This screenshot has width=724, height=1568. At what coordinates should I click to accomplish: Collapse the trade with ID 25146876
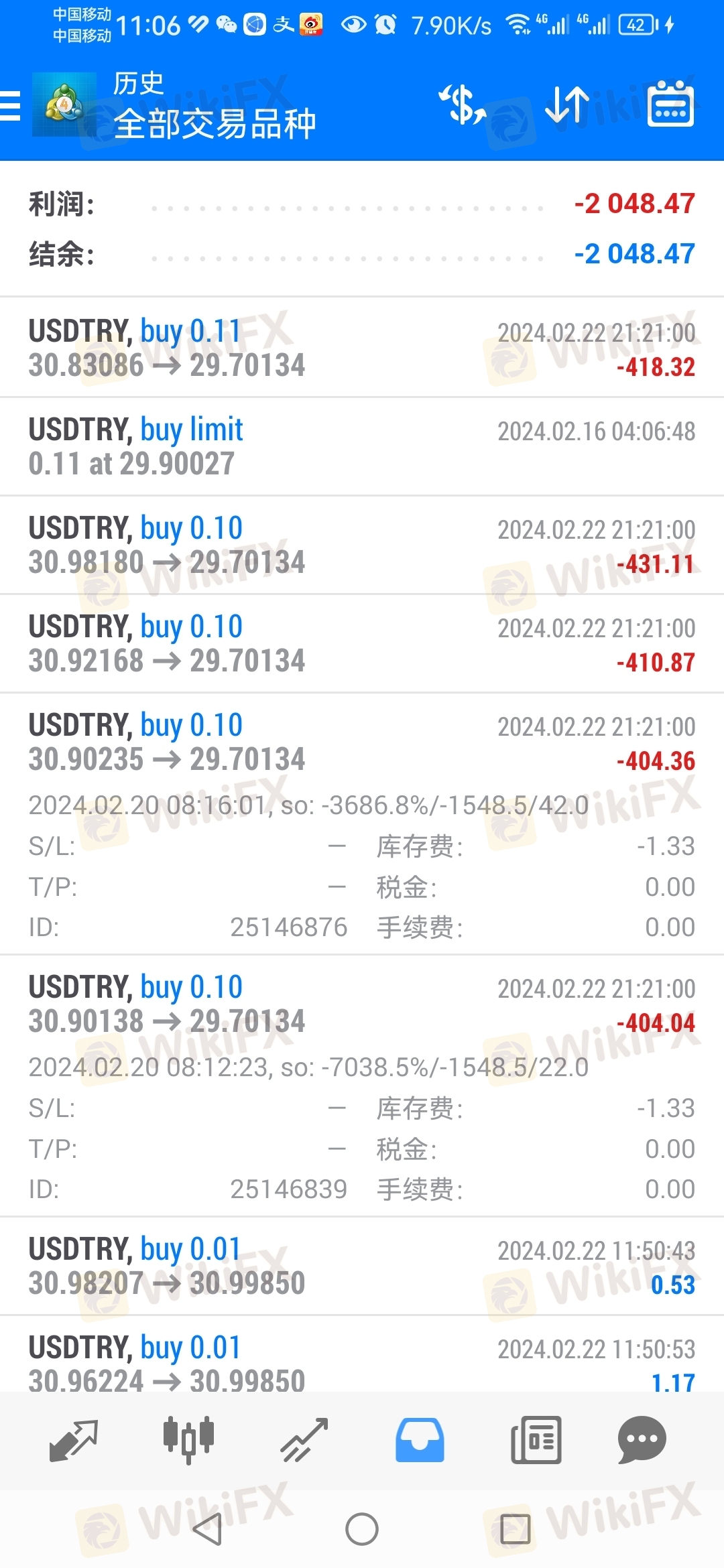362,824
